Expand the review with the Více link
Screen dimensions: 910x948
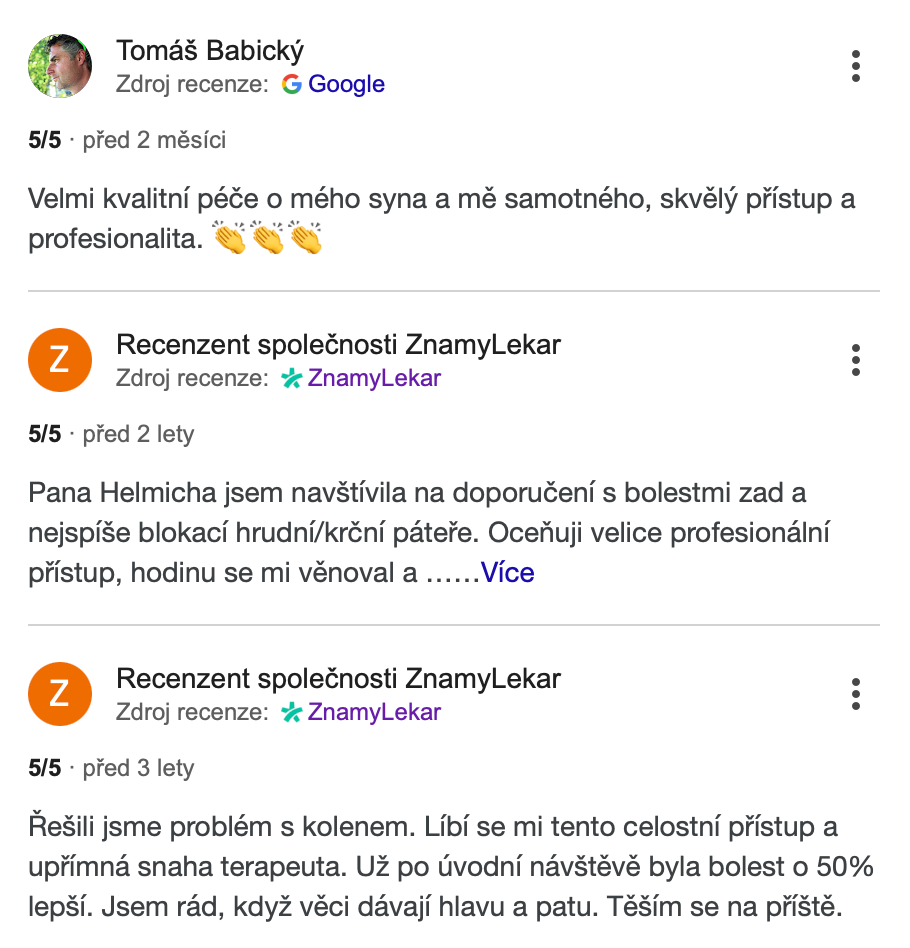click(508, 573)
